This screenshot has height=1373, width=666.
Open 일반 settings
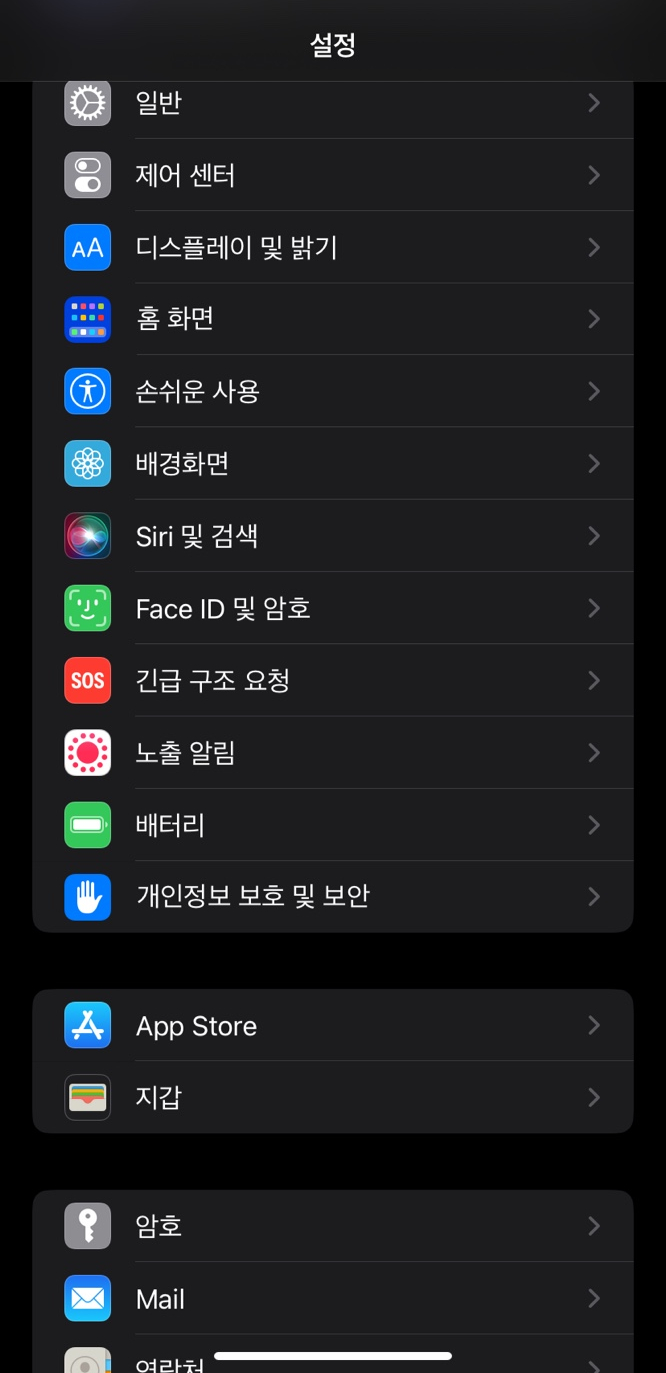(333, 103)
